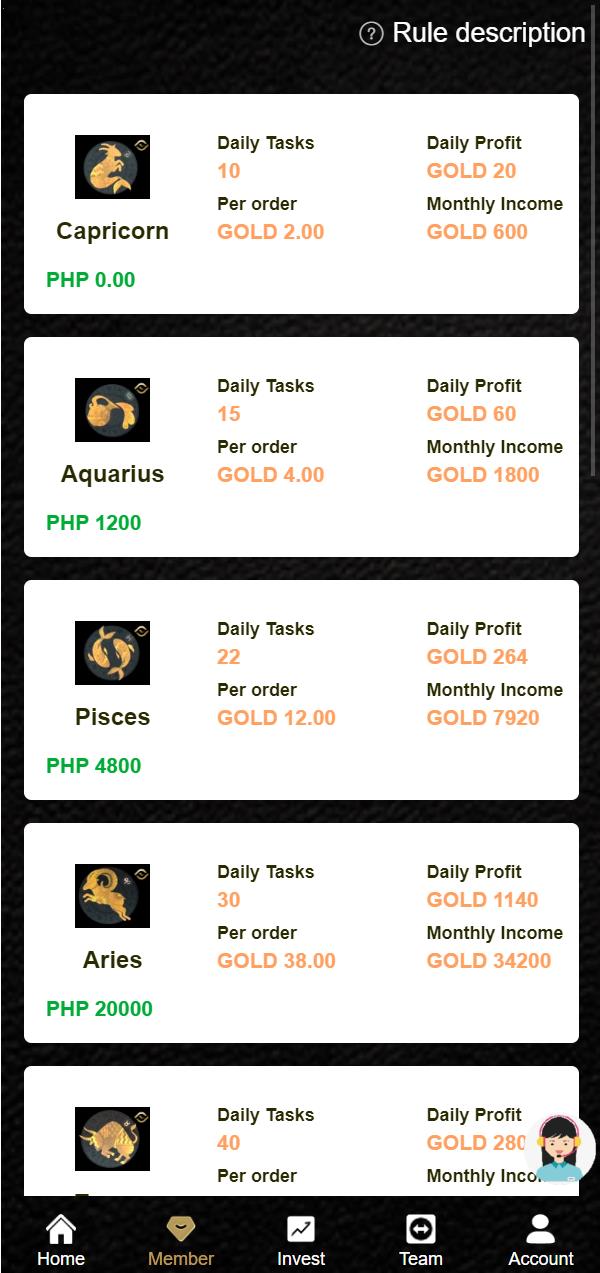Select the Capricorn membership card
The width and height of the screenshot is (600, 1273).
click(301, 204)
